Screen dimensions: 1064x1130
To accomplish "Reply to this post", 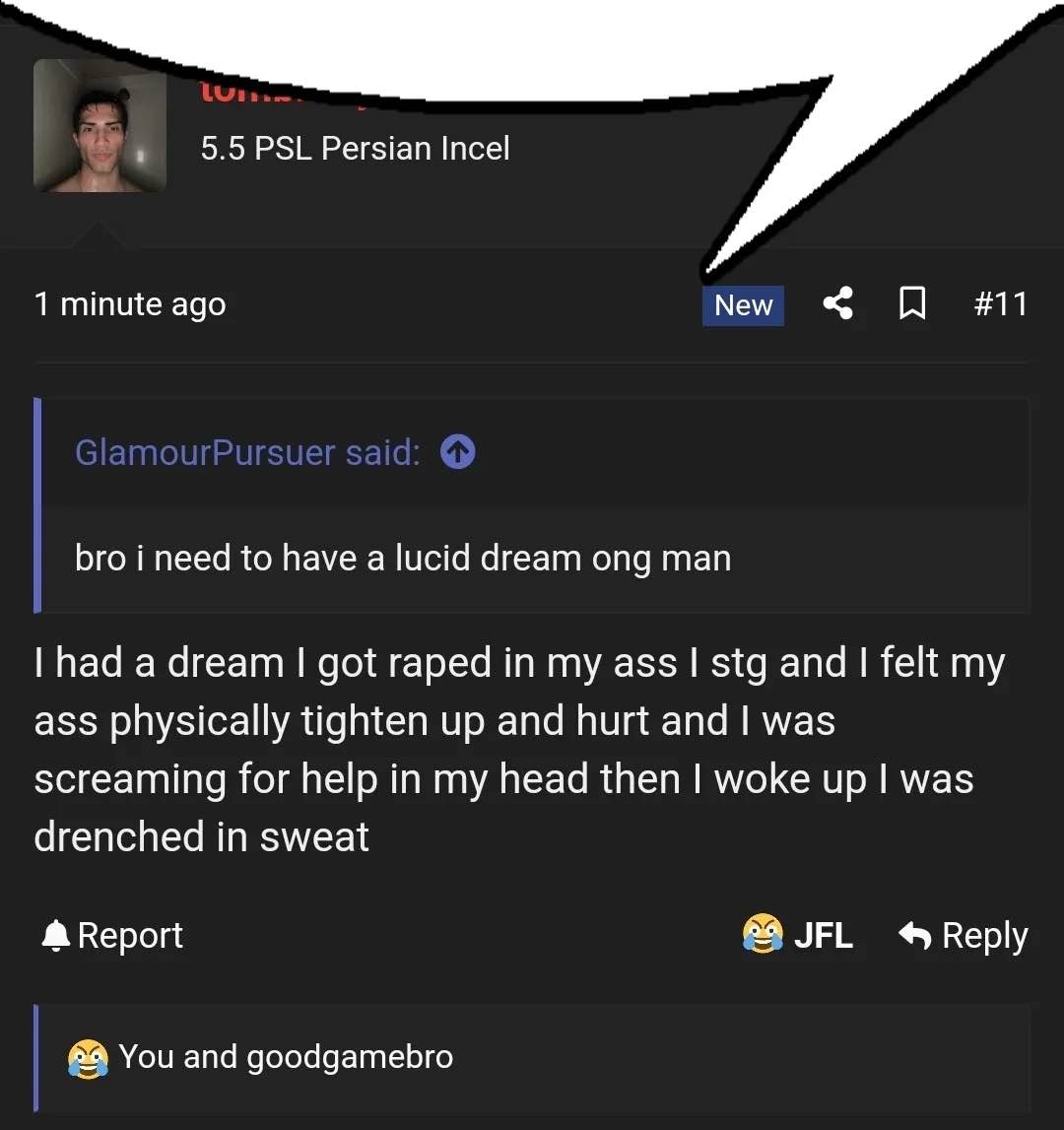I will coord(964,935).
